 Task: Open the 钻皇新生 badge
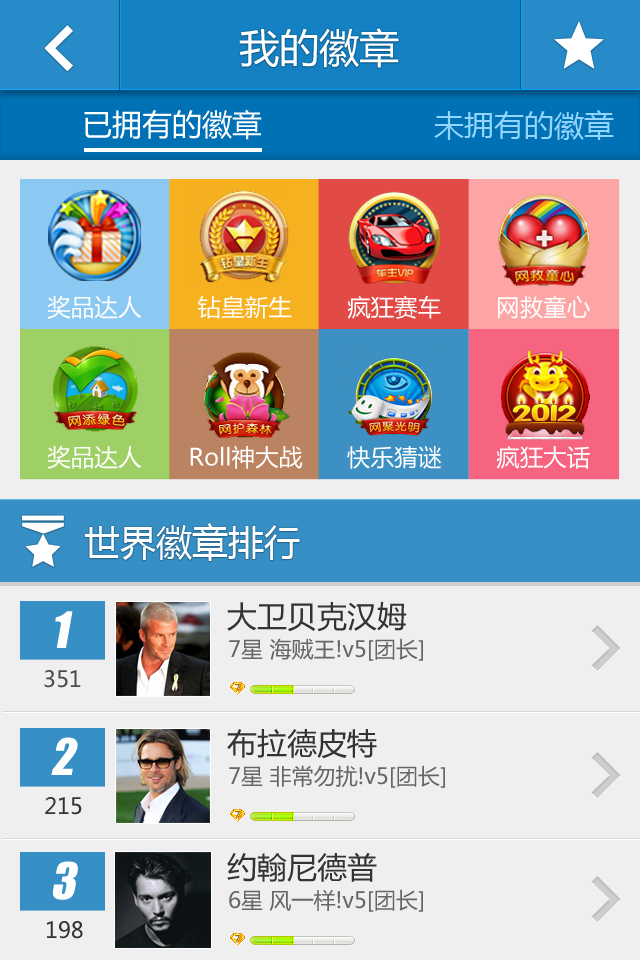click(244, 254)
